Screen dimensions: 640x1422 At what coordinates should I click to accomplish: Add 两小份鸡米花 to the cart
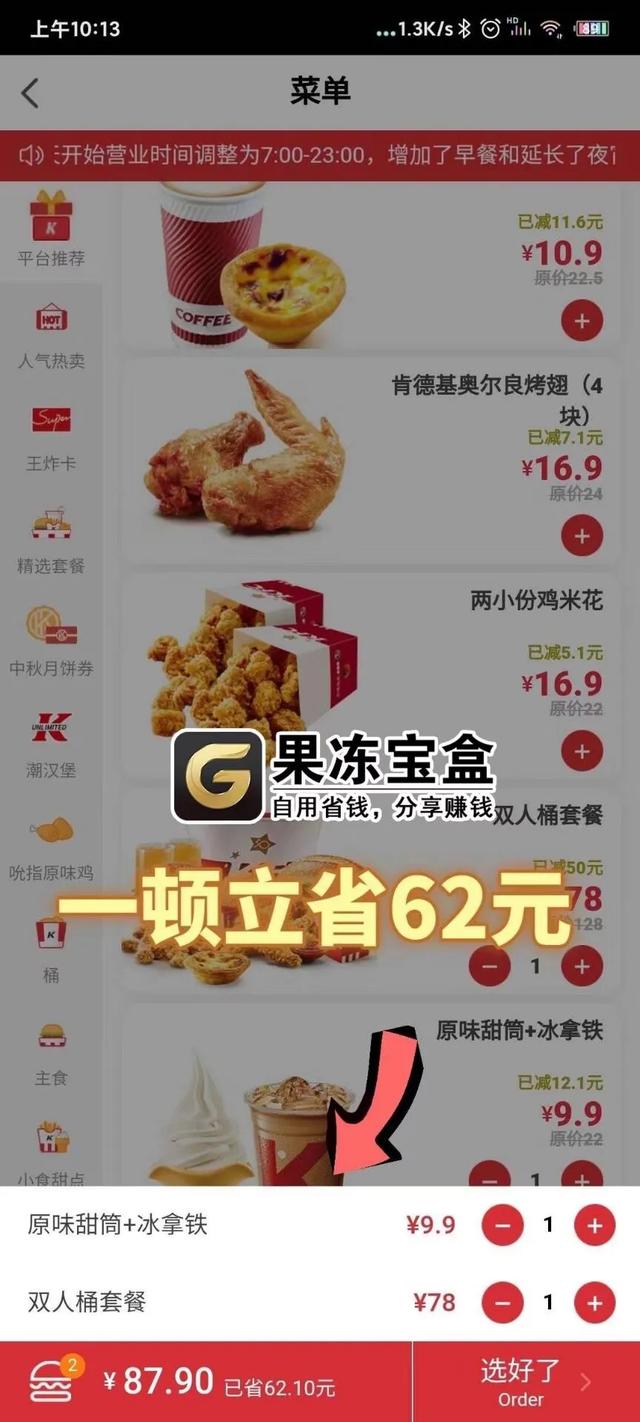[x=582, y=751]
